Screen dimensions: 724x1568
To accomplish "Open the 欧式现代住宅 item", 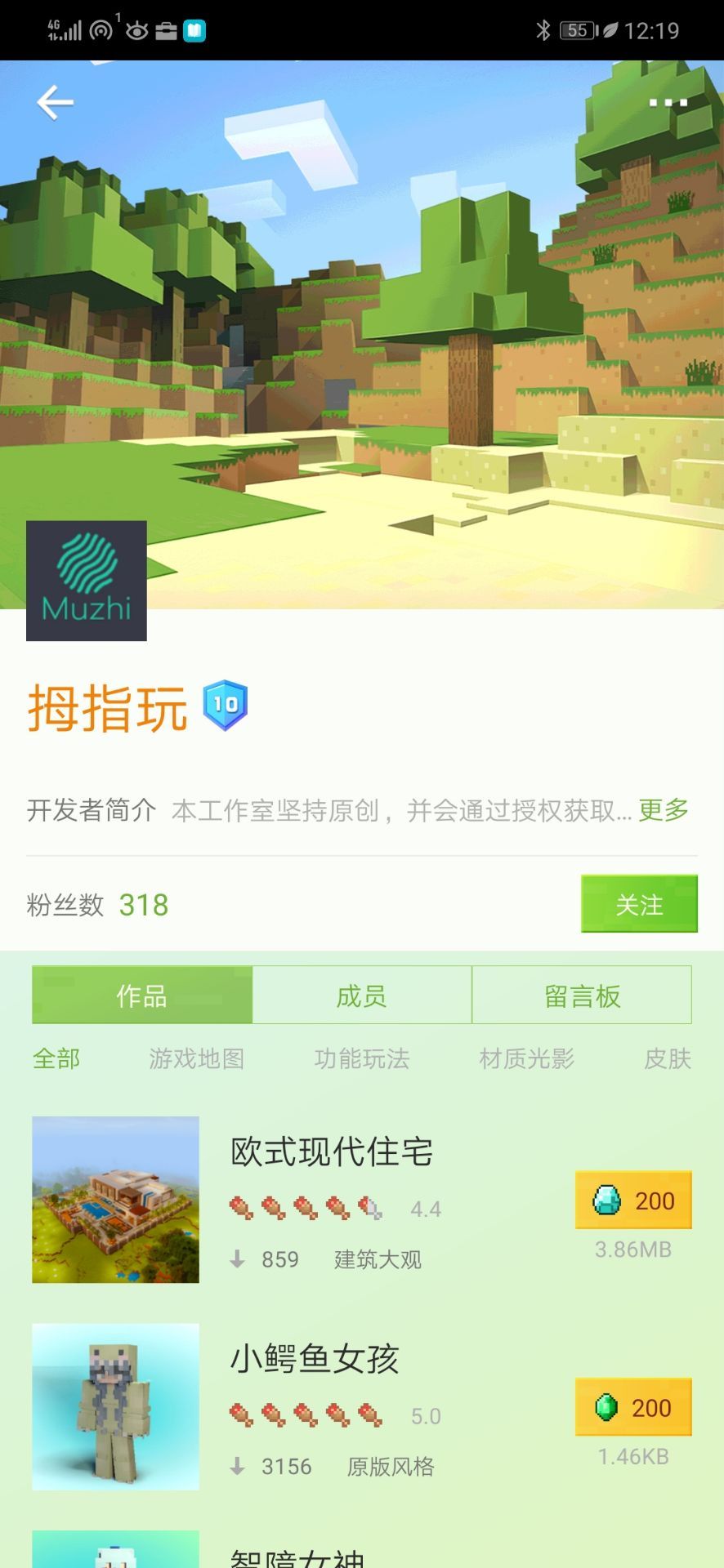I will pyautogui.click(x=331, y=1152).
